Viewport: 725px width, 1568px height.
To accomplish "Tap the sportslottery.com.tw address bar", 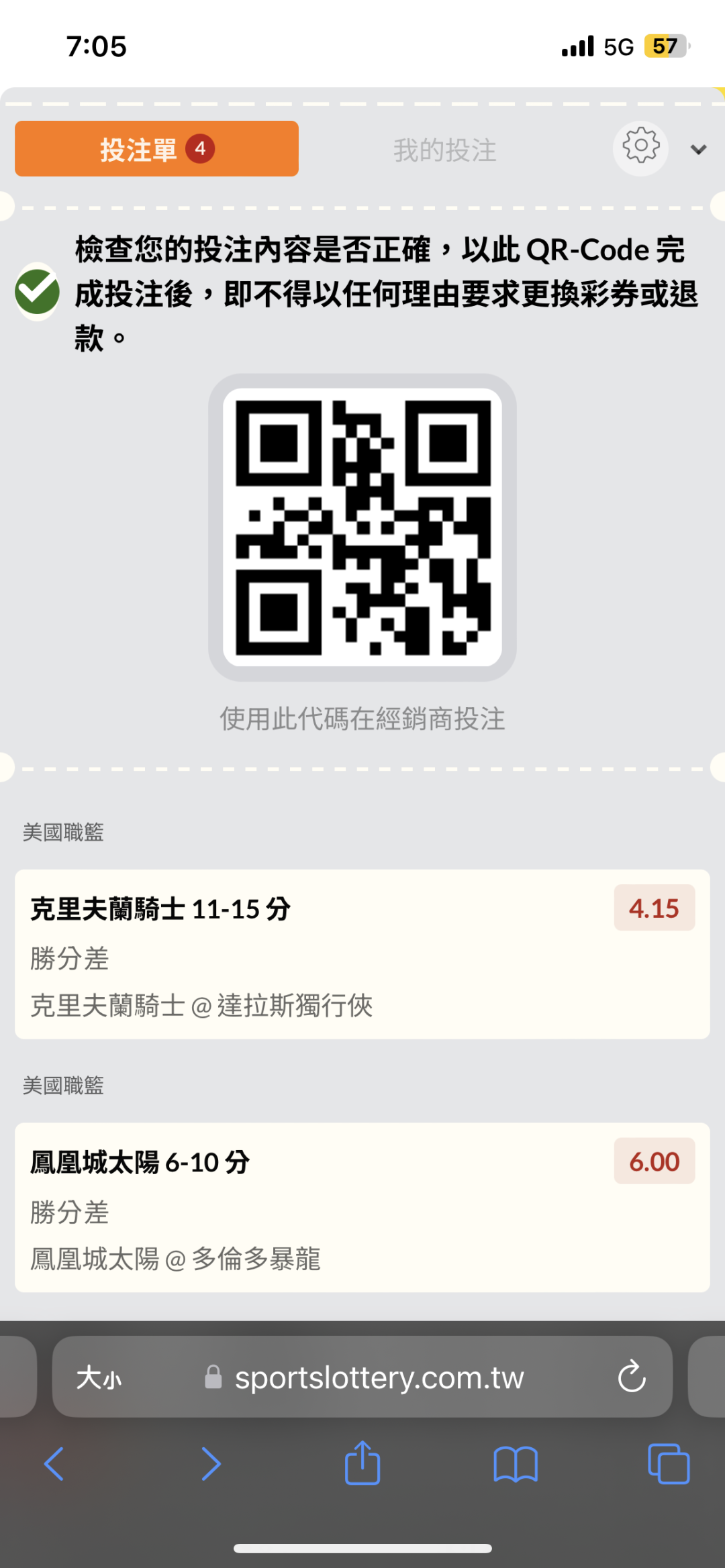I will [379, 1377].
